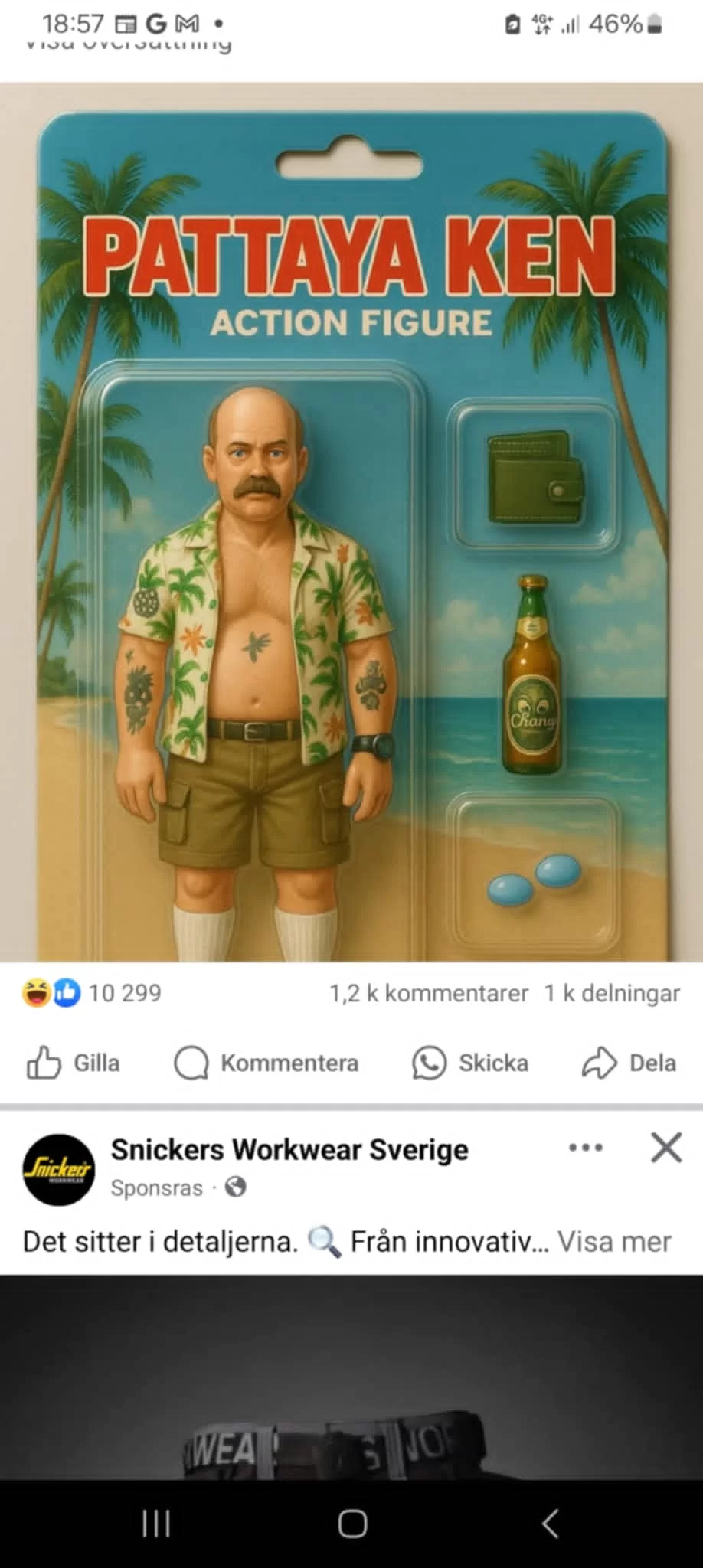Viewport: 703px width, 1568px height.
Task: Expand ad text with Visa mer
Action: (613, 1241)
